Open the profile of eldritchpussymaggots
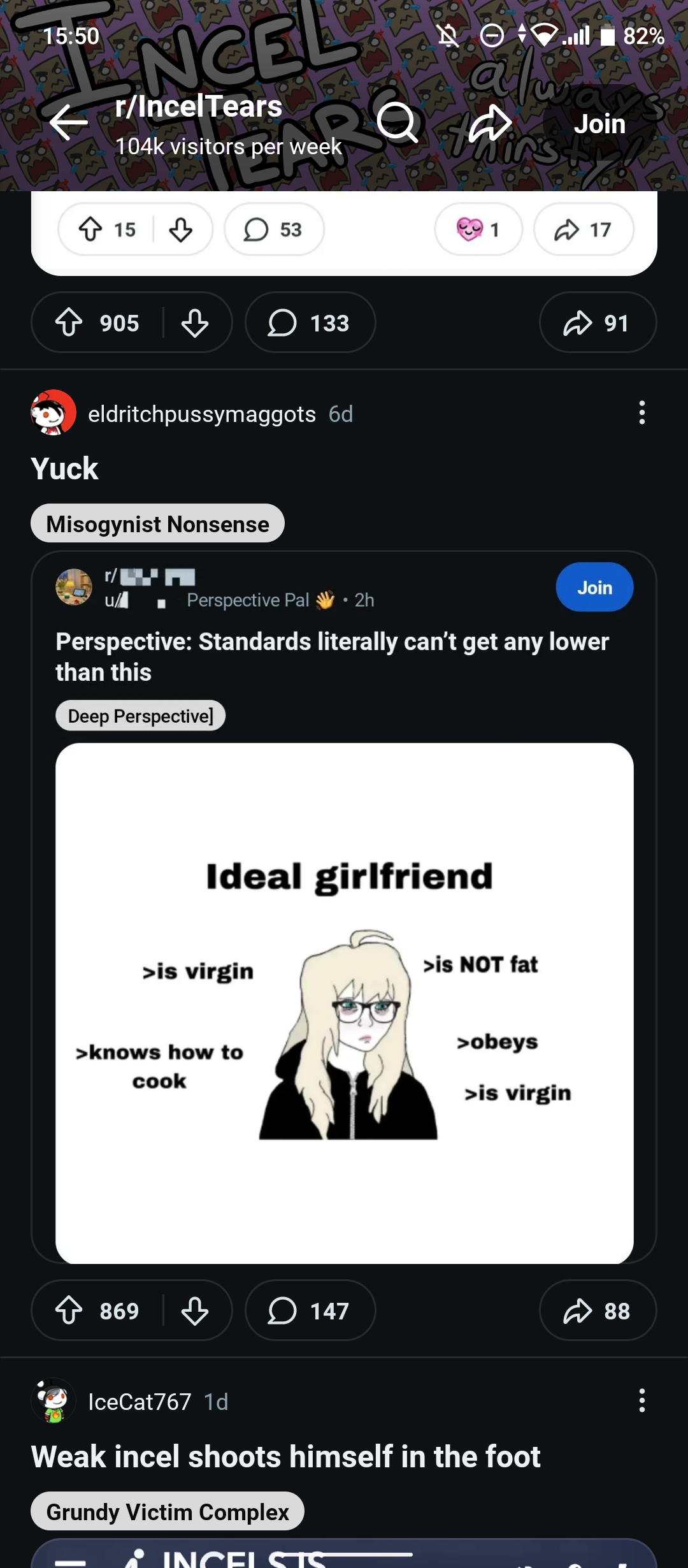 point(201,413)
